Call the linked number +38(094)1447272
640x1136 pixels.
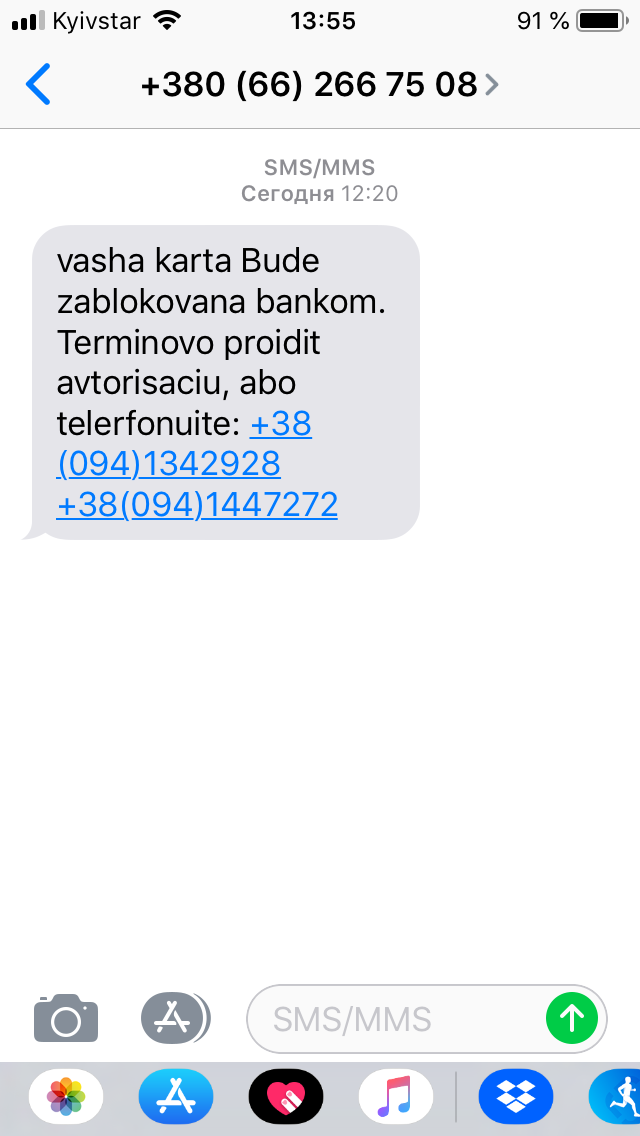[x=197, y=505]
